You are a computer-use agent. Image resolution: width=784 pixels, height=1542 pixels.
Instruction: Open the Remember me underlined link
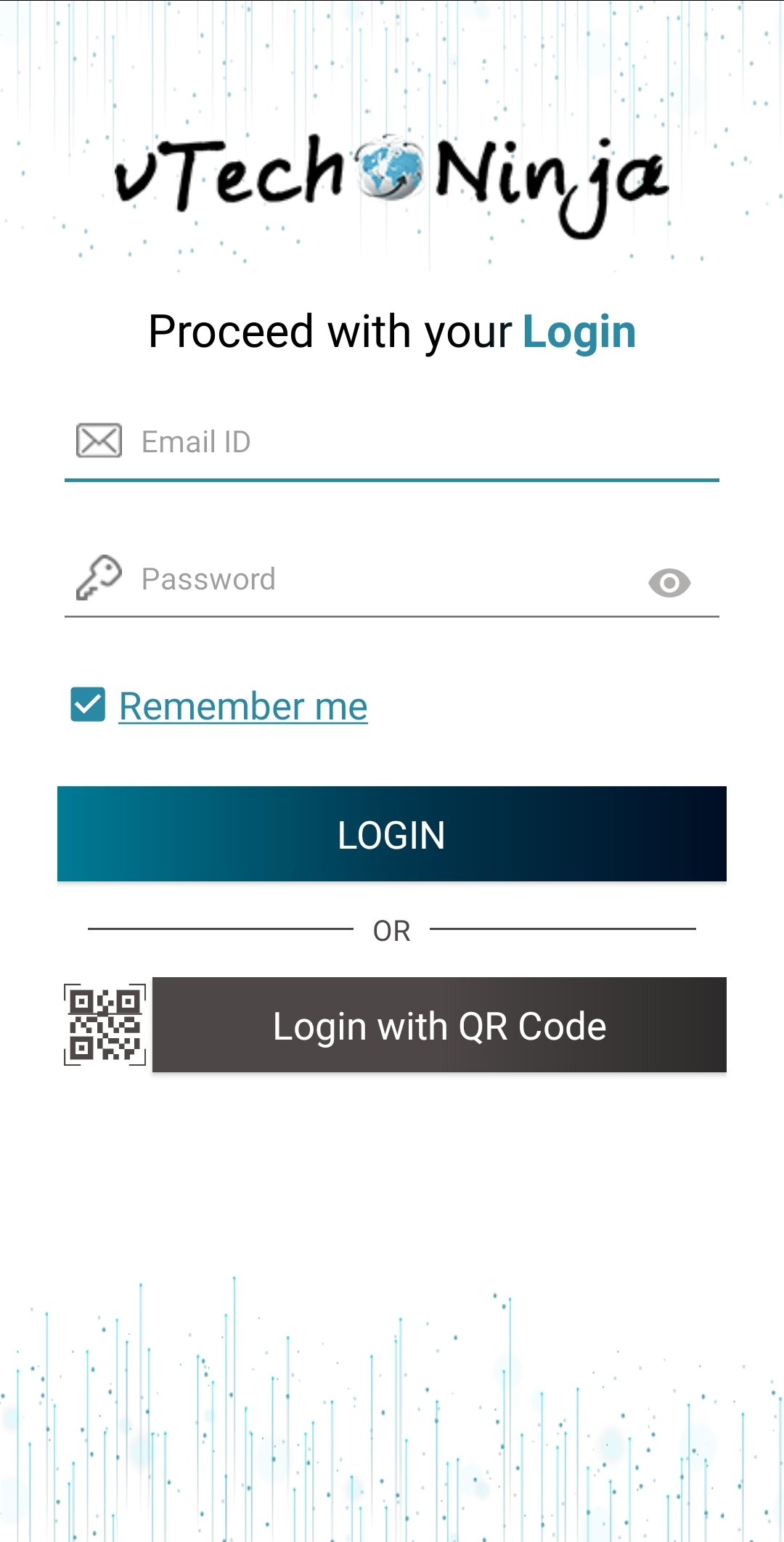tap(242, 705)
